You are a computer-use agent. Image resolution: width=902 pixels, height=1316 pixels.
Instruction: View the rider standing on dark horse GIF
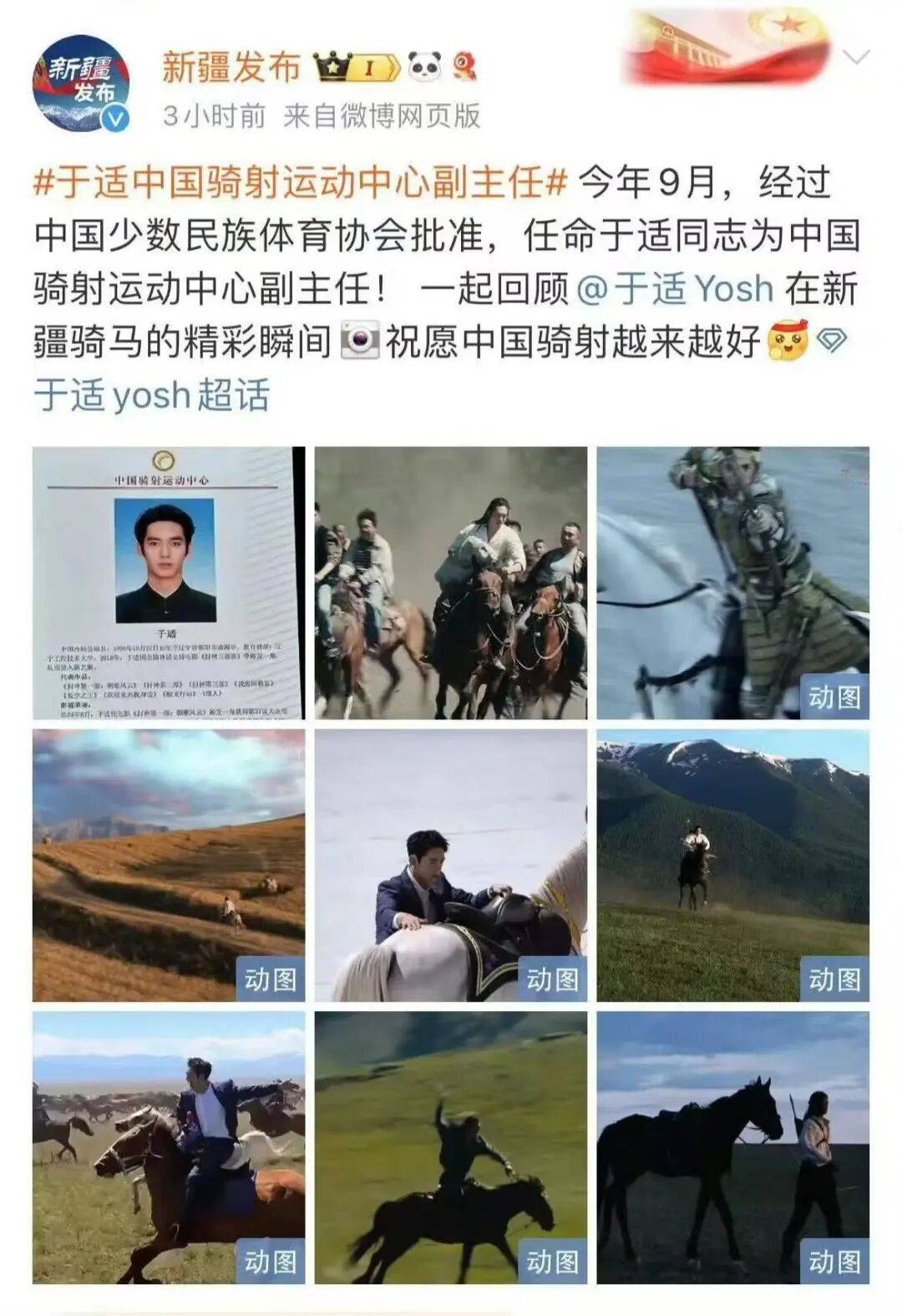pyautogui.click(x=450, y=1147)
